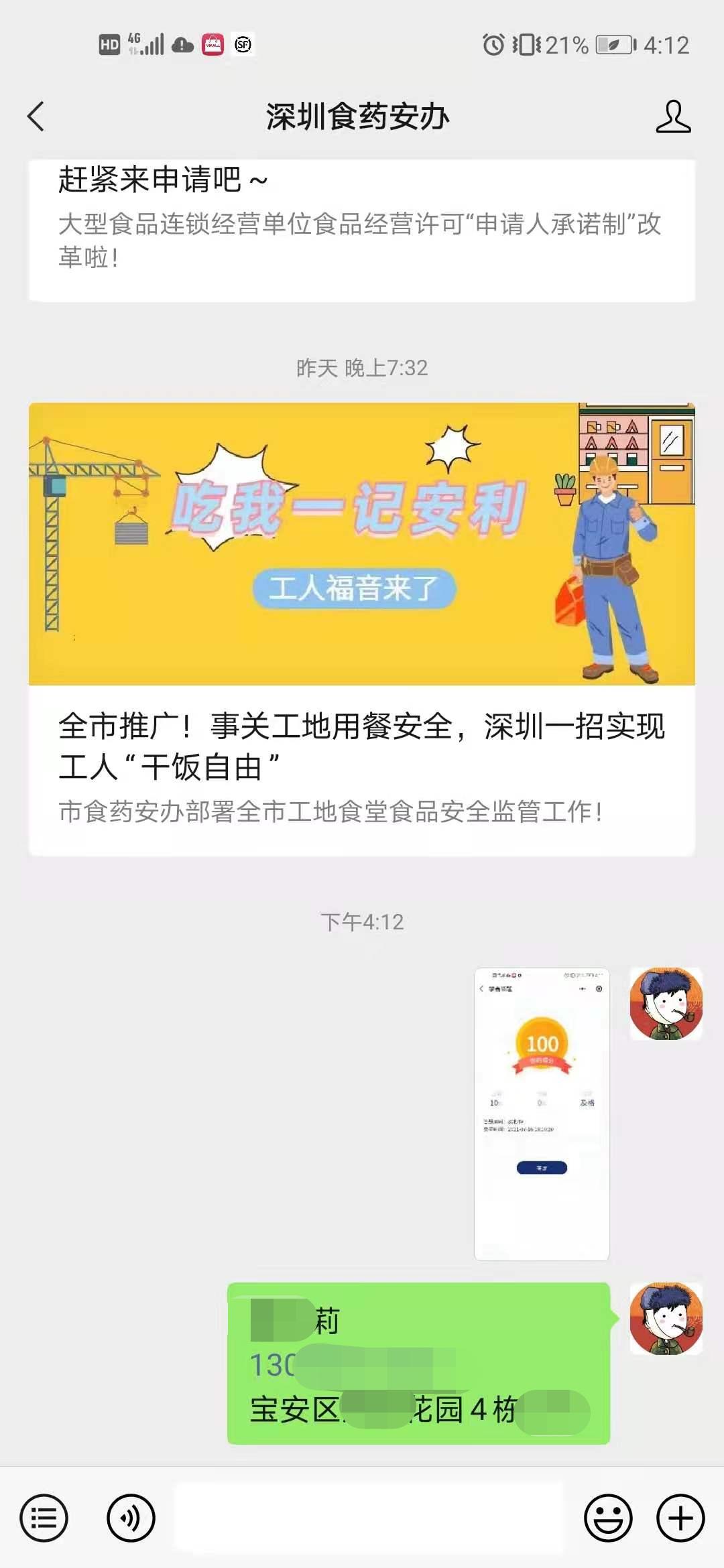Image resolution: width=724 pixels, height=1568 pixels.
Task: View the sent score screenshot image
Action: [x=542, y=1113]
